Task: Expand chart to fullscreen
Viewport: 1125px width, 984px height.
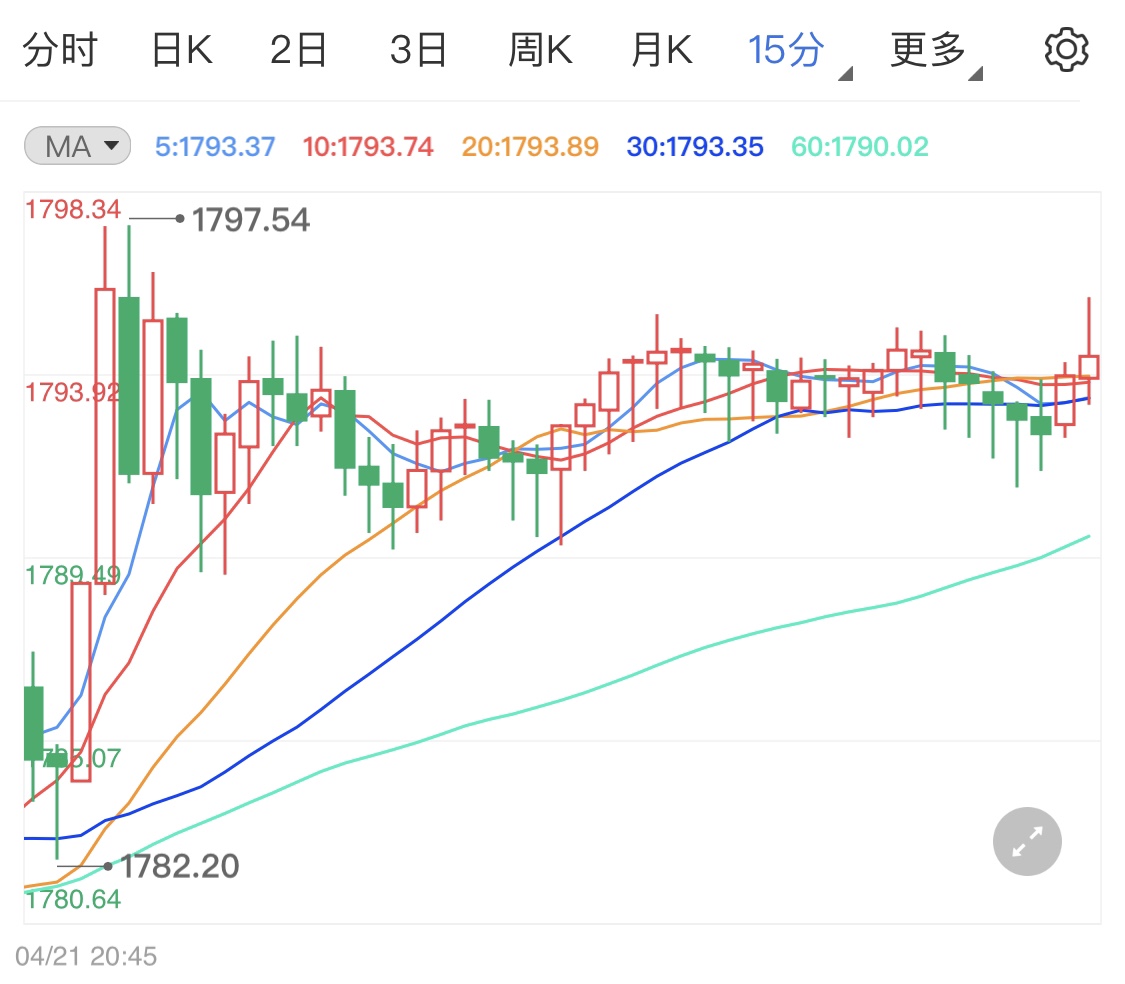Action: [1027, 841]
